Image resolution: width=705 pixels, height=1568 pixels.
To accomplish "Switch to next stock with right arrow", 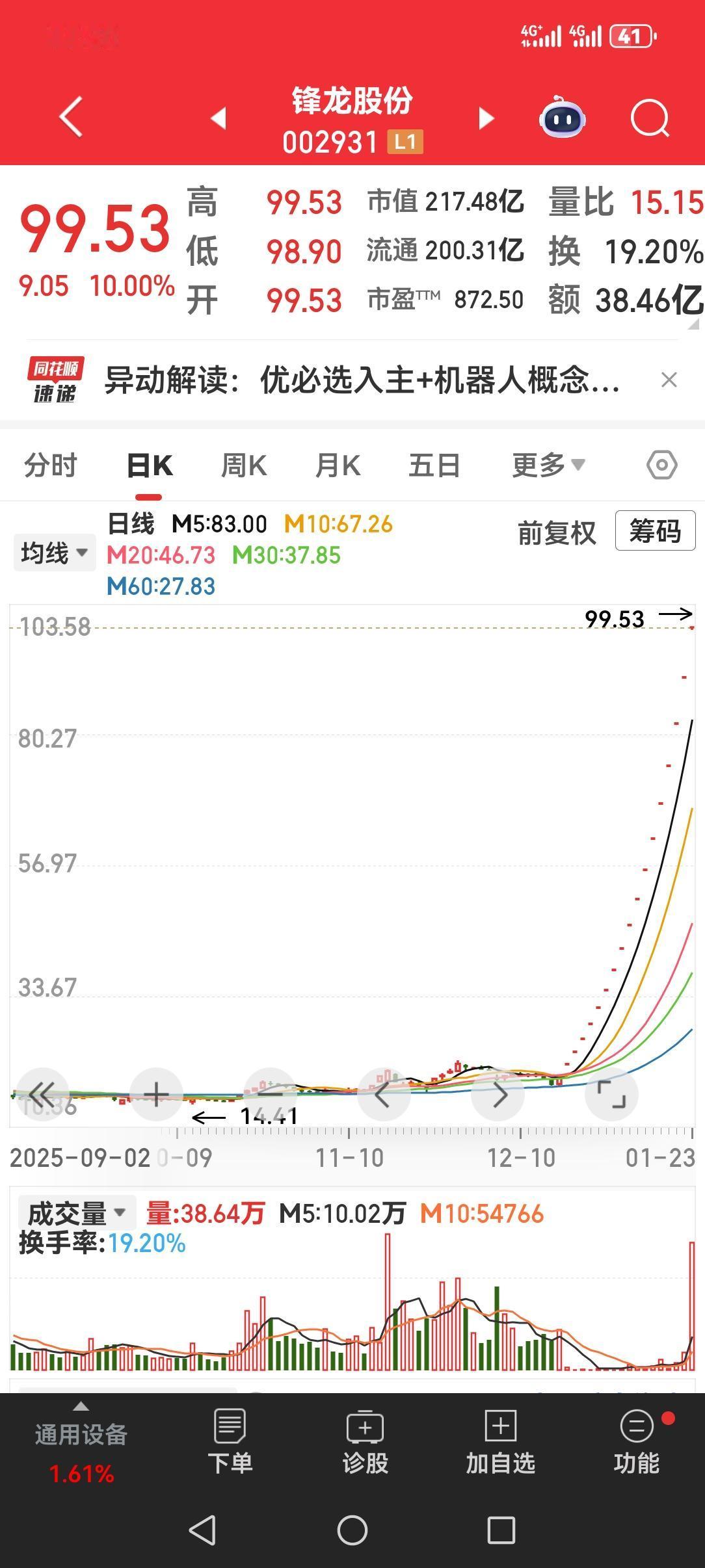I will coord(486,118).
